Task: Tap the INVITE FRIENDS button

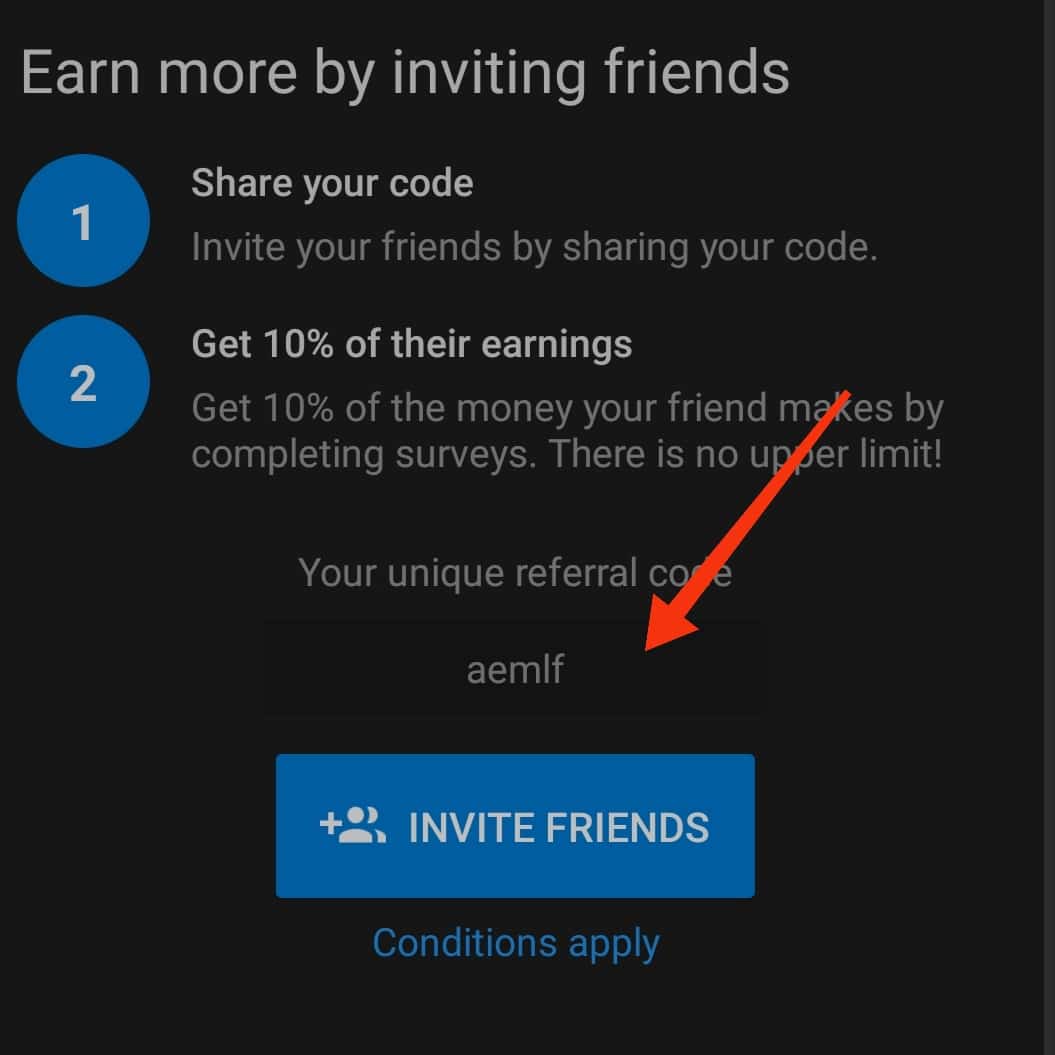Action: click(x=515, y=826)
